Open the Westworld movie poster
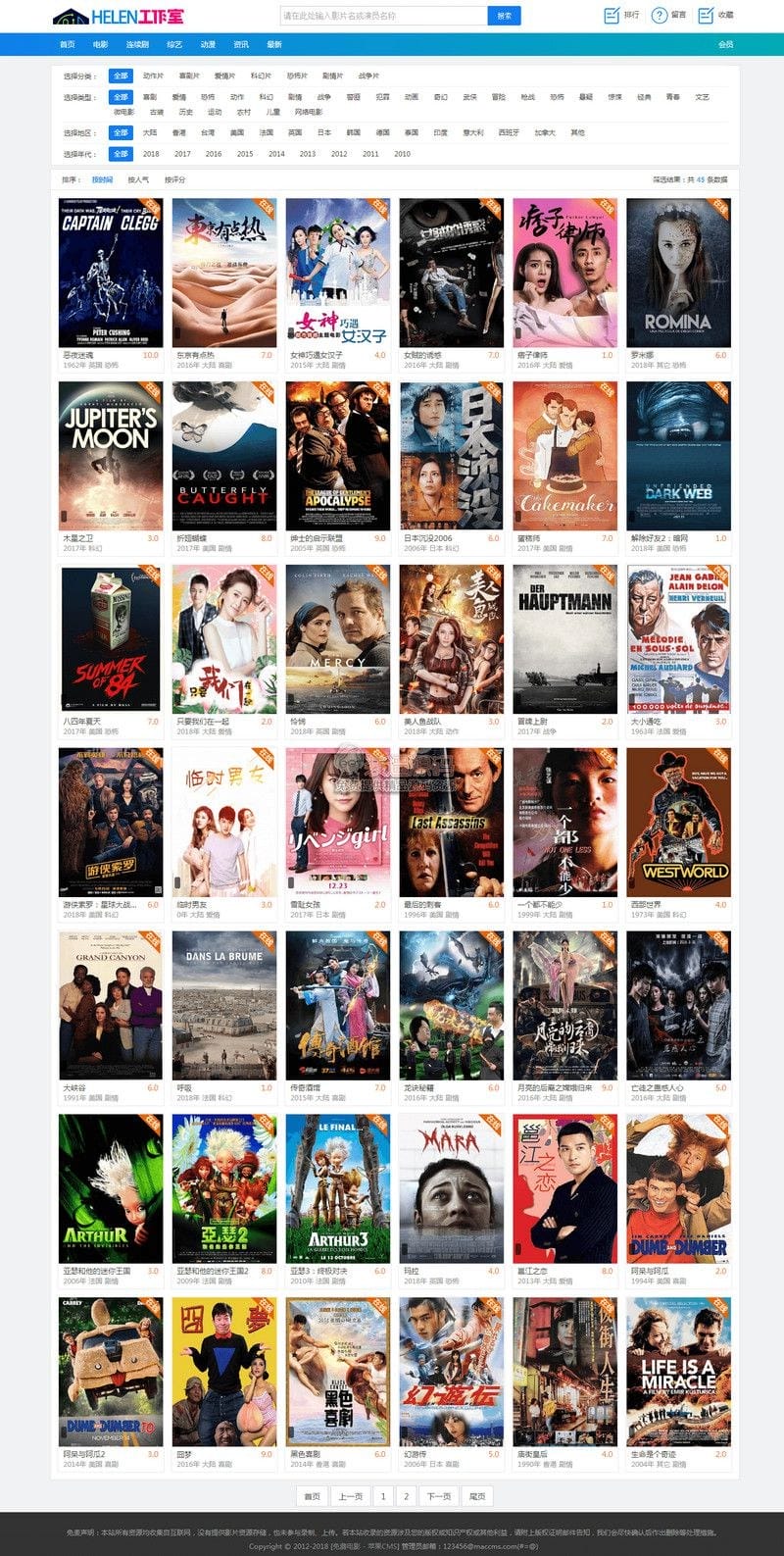 pyautogui.click(x=678, y=822)
